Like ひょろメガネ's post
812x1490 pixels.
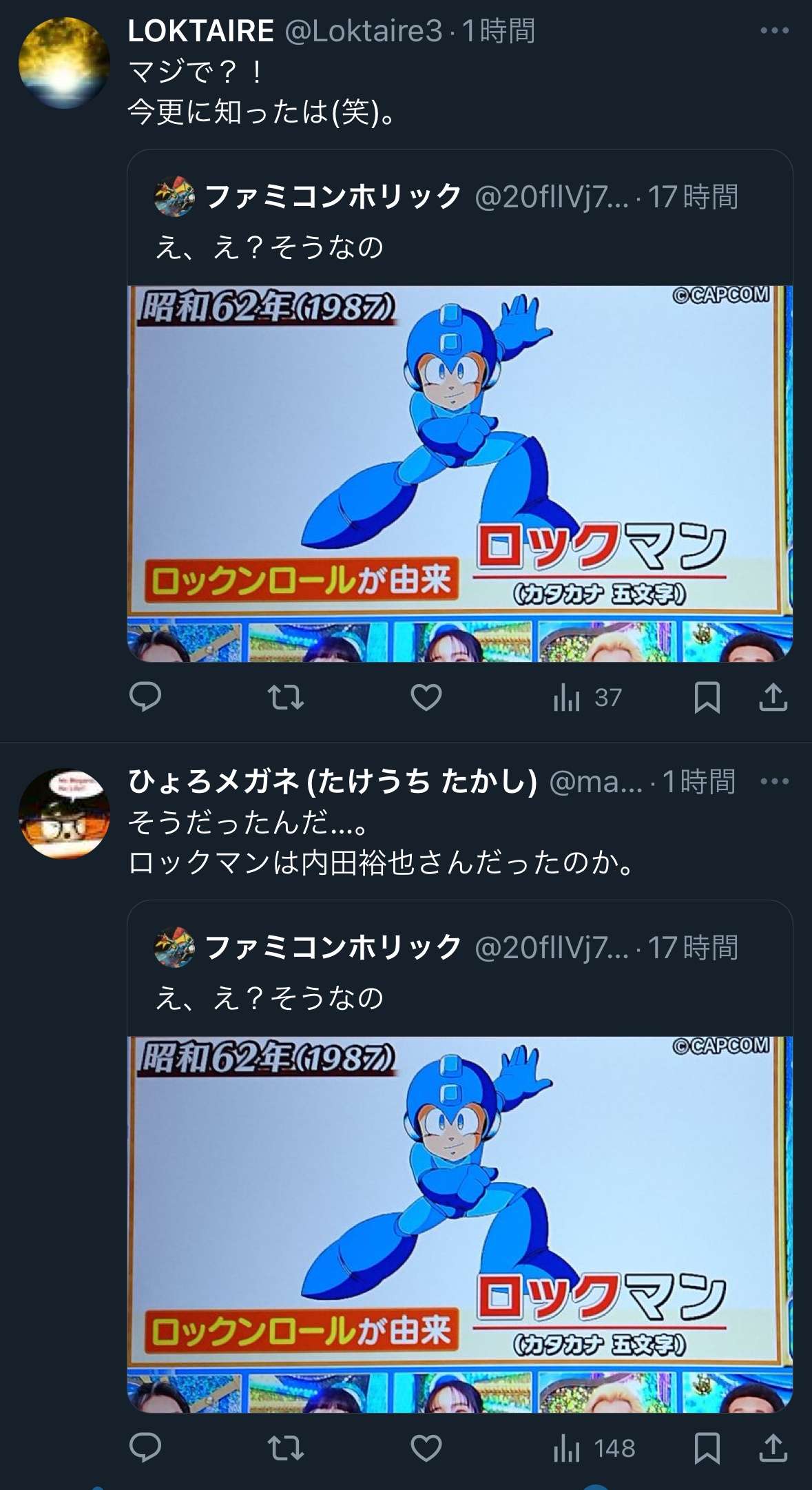coord(426,1448)
